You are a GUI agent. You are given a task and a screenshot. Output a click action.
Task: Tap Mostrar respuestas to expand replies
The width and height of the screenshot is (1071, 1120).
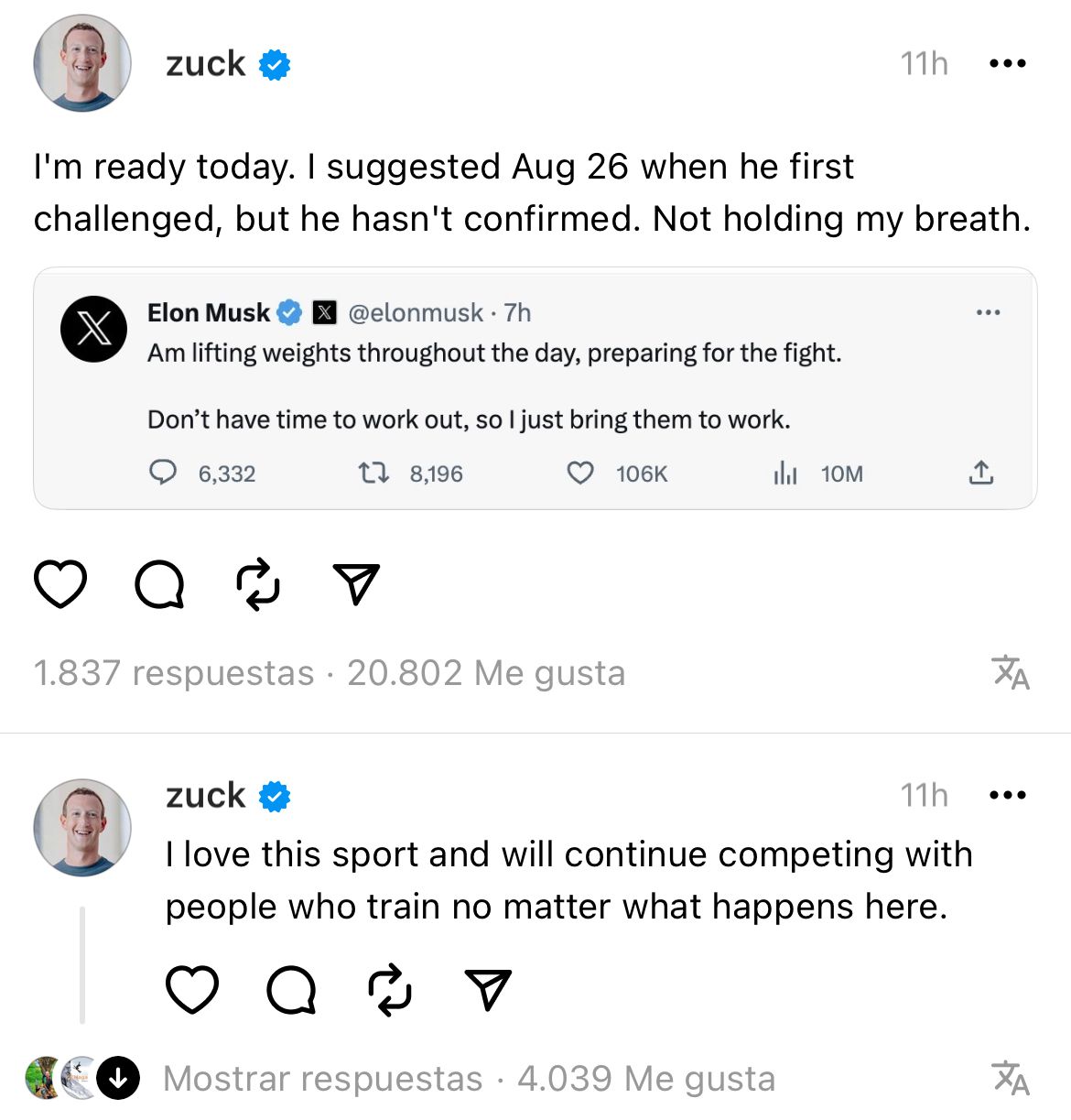pos(322,1079)
